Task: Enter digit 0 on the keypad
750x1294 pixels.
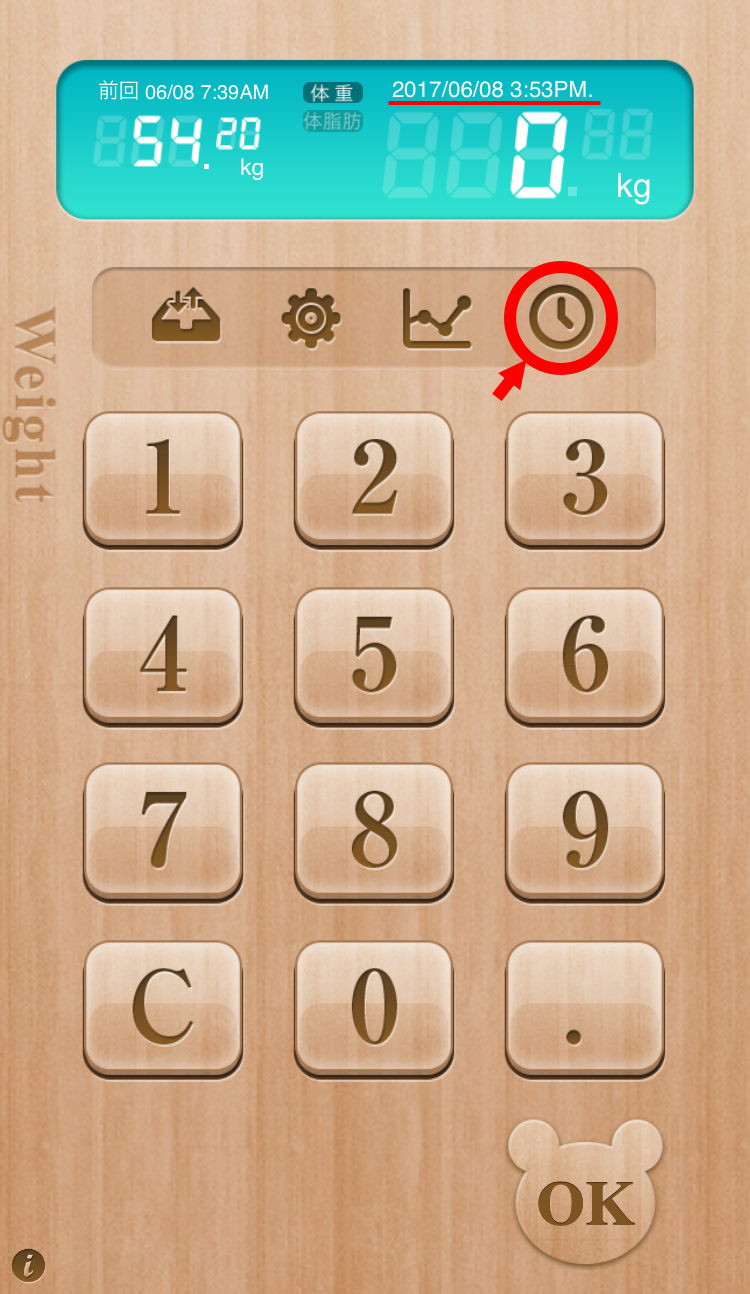Action: click(374, 1007)
